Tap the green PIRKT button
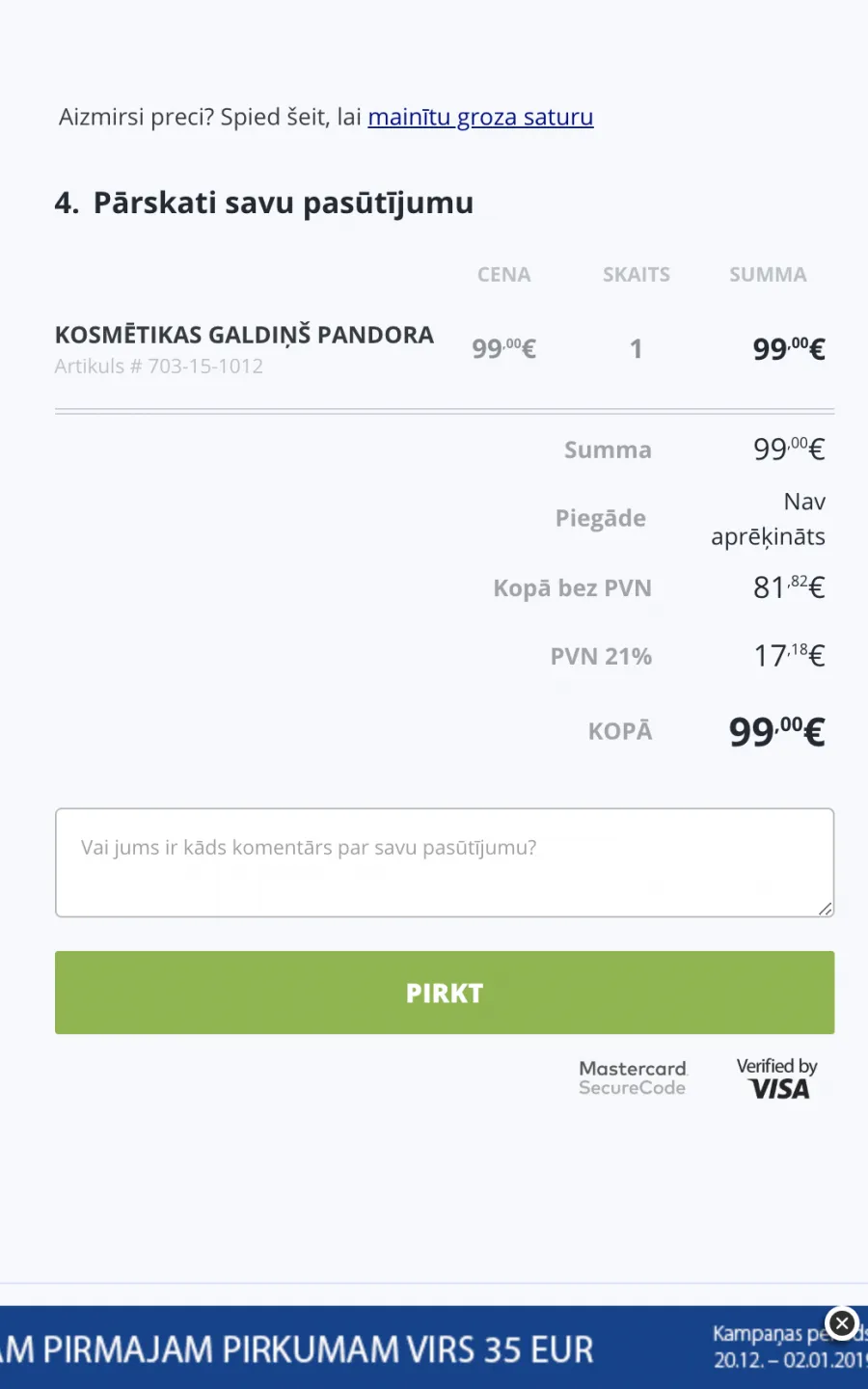Image resolution: width=868 pixels, height=1389 pixels. point(445,993)
